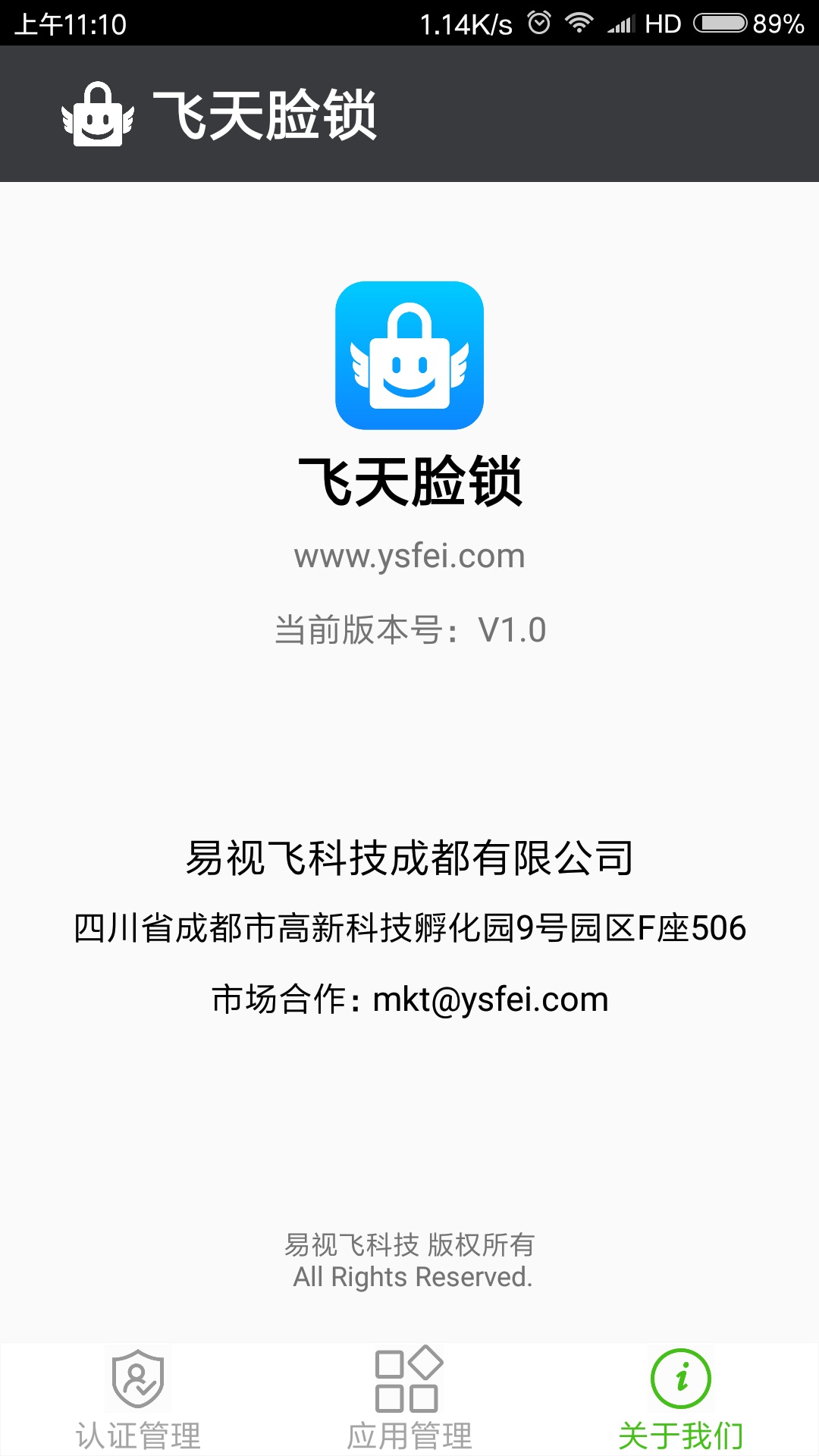
Task: Tap the alarm clock status icon
Action: point(539,20)
